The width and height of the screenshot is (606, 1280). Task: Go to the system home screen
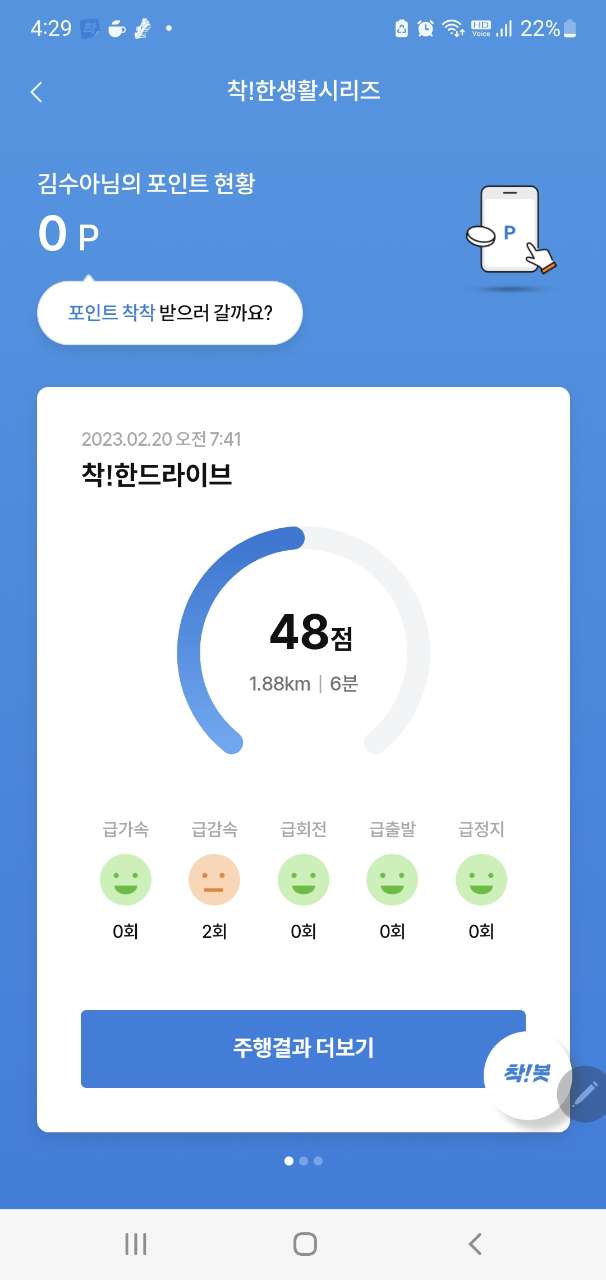(304, 1244)
